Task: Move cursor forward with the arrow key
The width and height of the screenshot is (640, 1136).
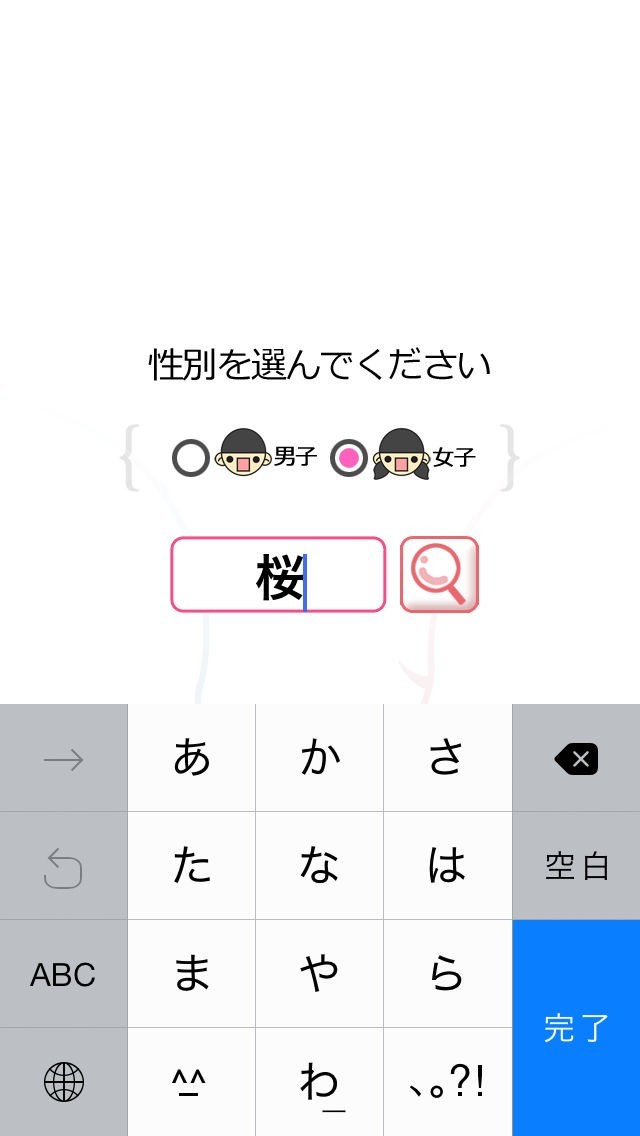Action: pyautogui.click(x=64, y=759)
